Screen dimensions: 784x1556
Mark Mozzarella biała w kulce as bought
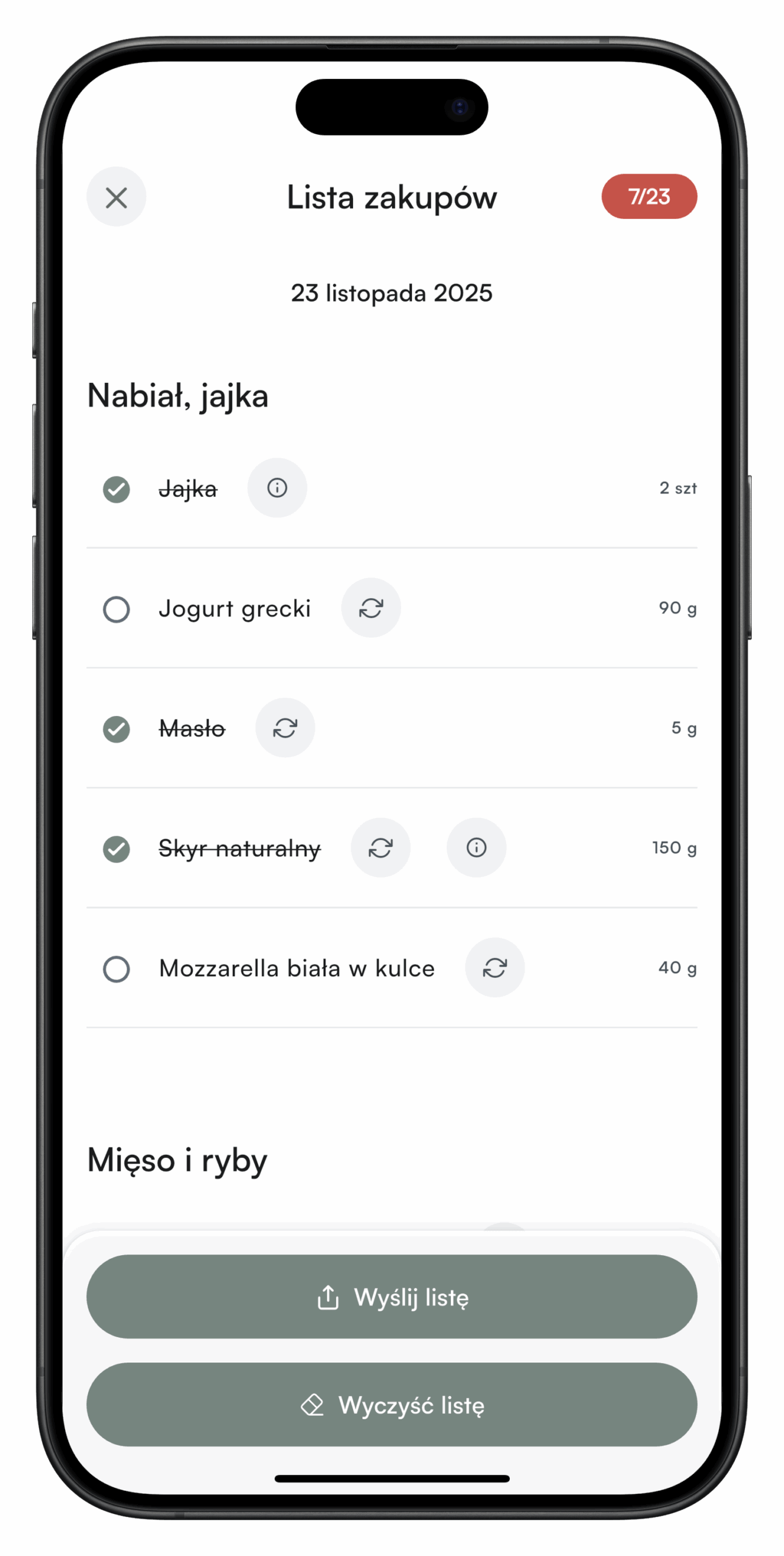coord(116,969)
